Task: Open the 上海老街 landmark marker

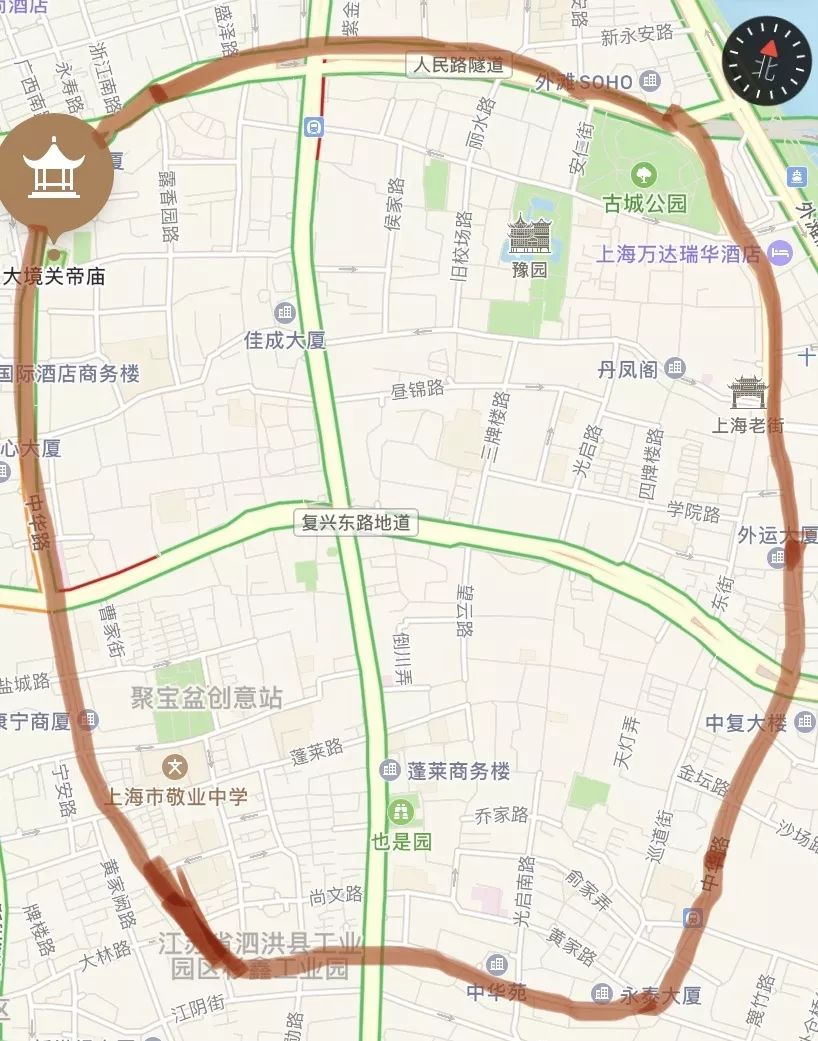Action: pyautogui.click(x=747, y=392)
